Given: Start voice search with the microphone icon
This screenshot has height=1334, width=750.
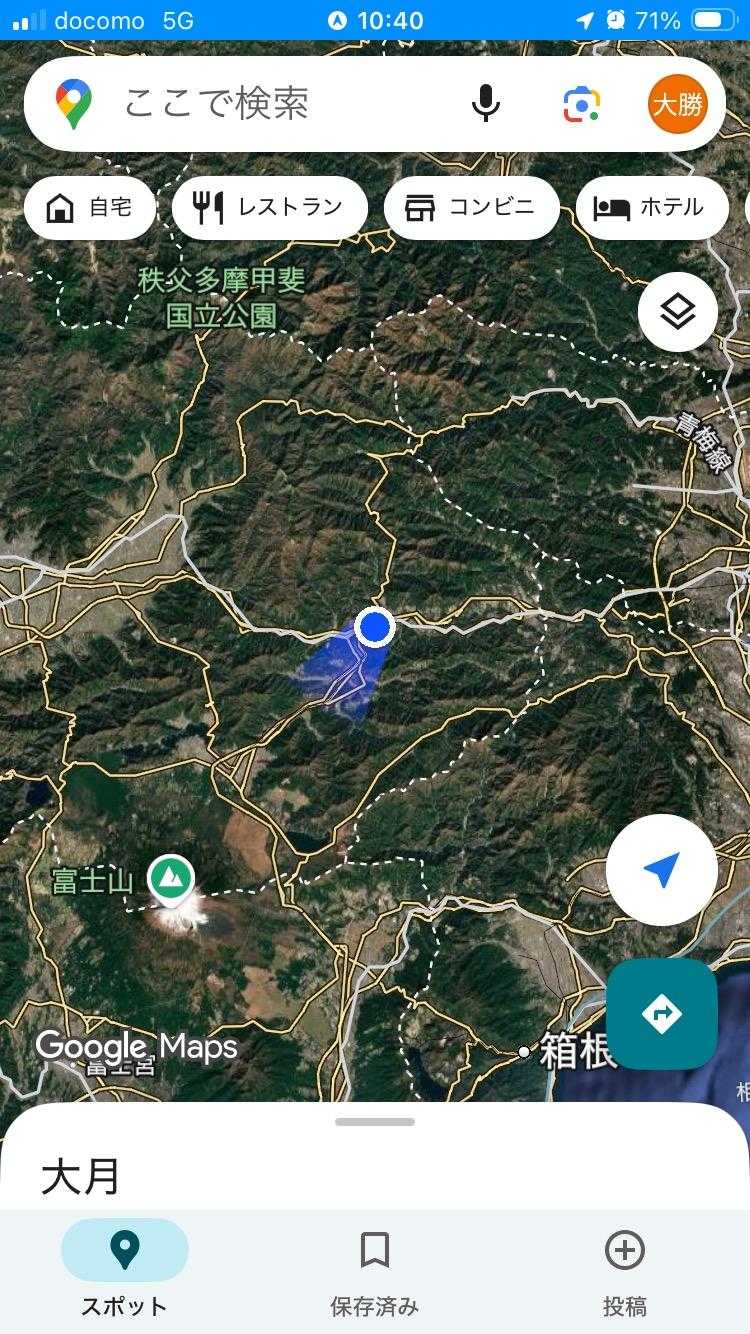Looking at the screenshot, I should [486, 103].
